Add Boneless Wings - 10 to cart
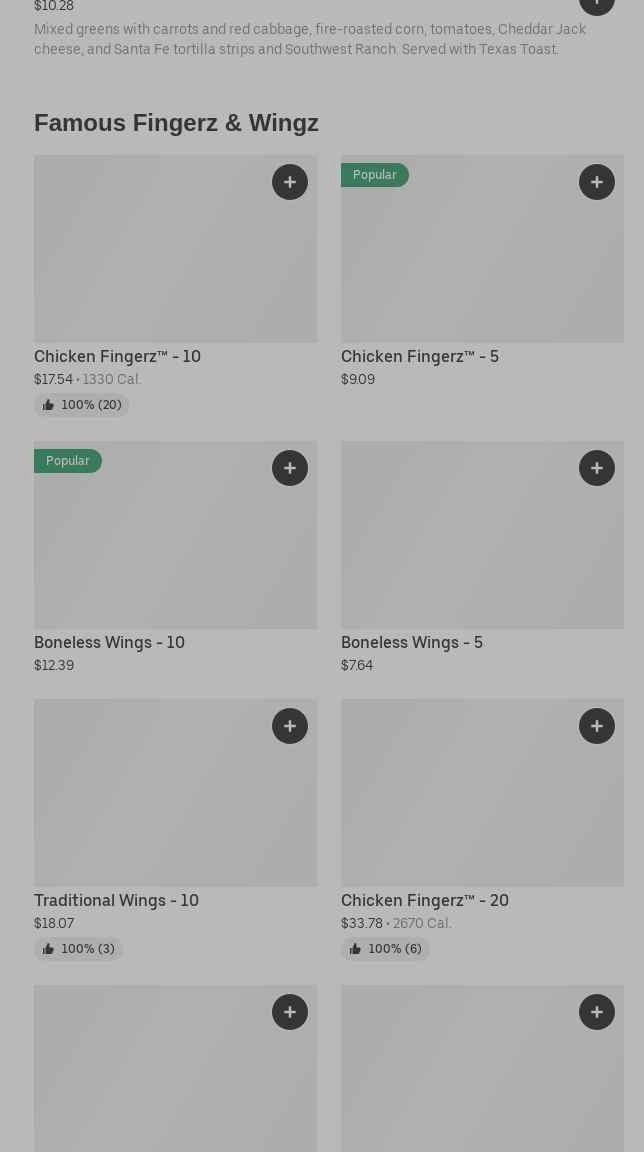This screenshot has height=1152, width=644. 290,468
